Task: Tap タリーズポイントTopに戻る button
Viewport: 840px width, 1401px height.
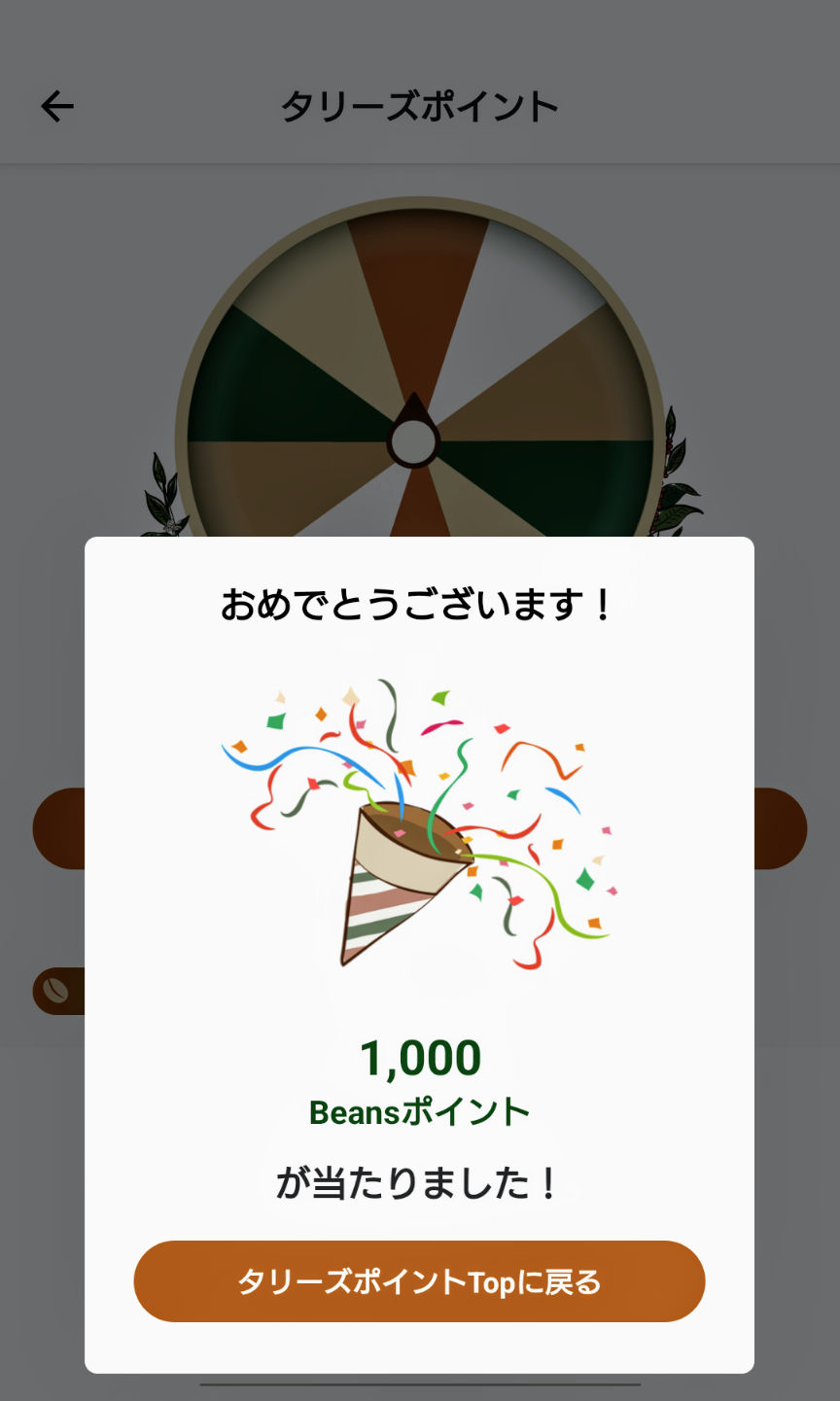Action: coord(419,1280)
